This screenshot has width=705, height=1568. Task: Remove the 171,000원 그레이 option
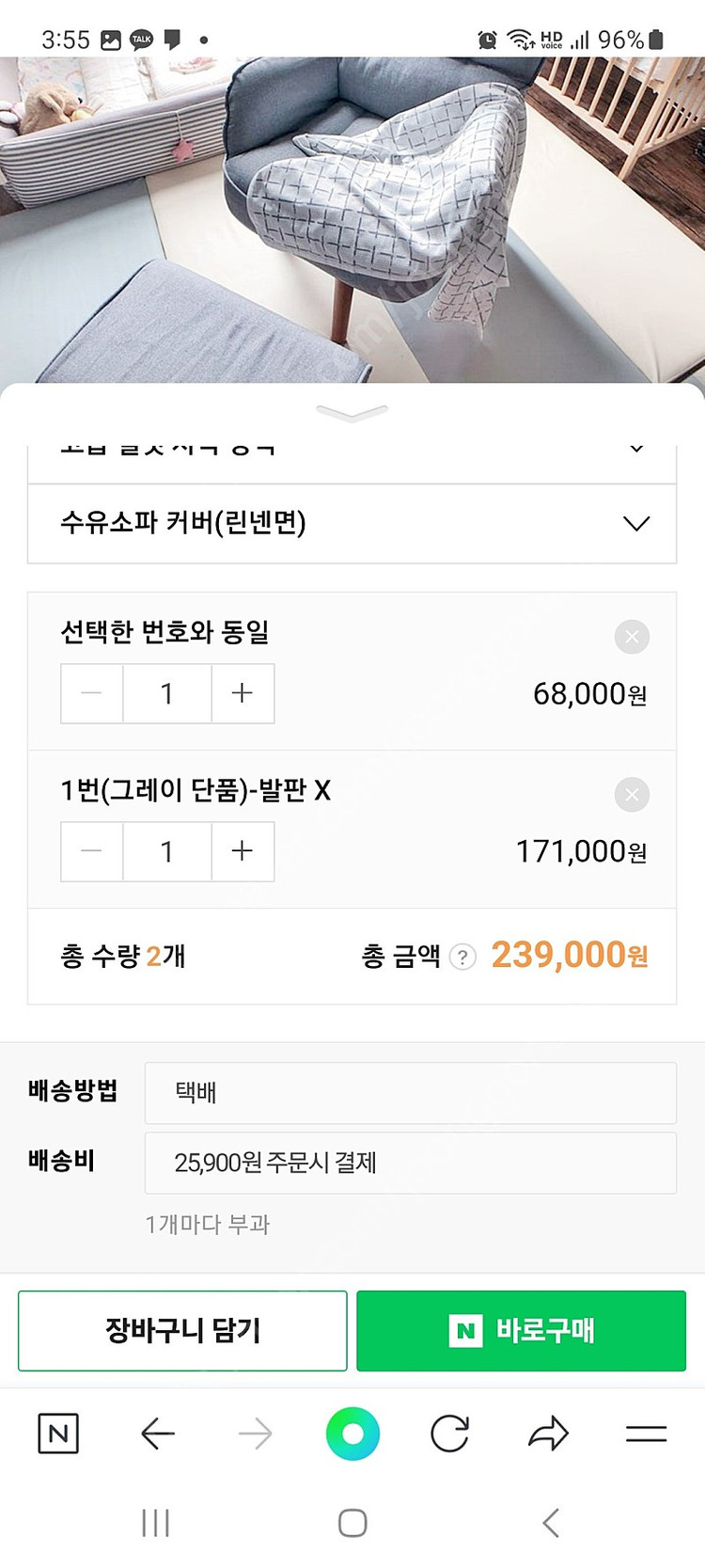631,795
